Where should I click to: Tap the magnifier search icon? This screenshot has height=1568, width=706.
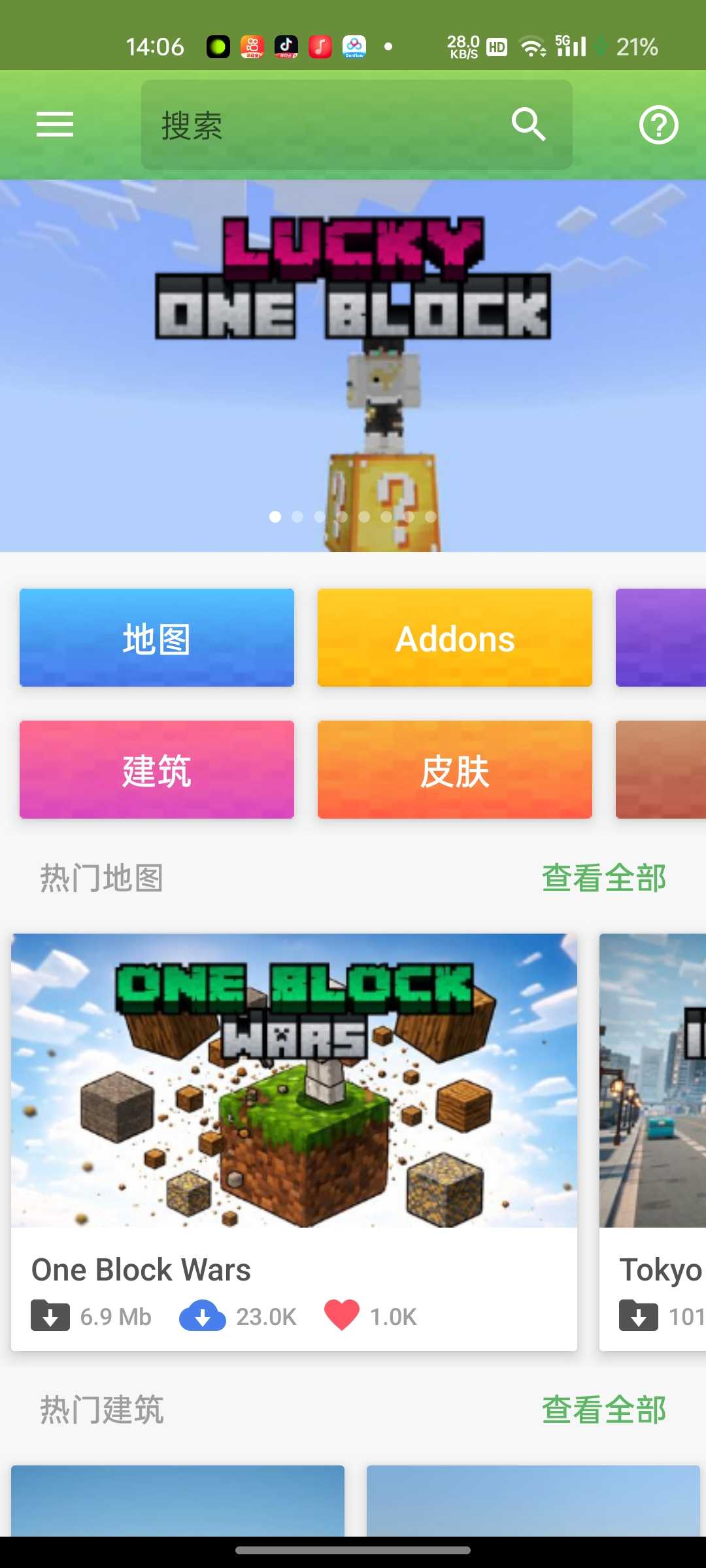(x=528, y=124)
